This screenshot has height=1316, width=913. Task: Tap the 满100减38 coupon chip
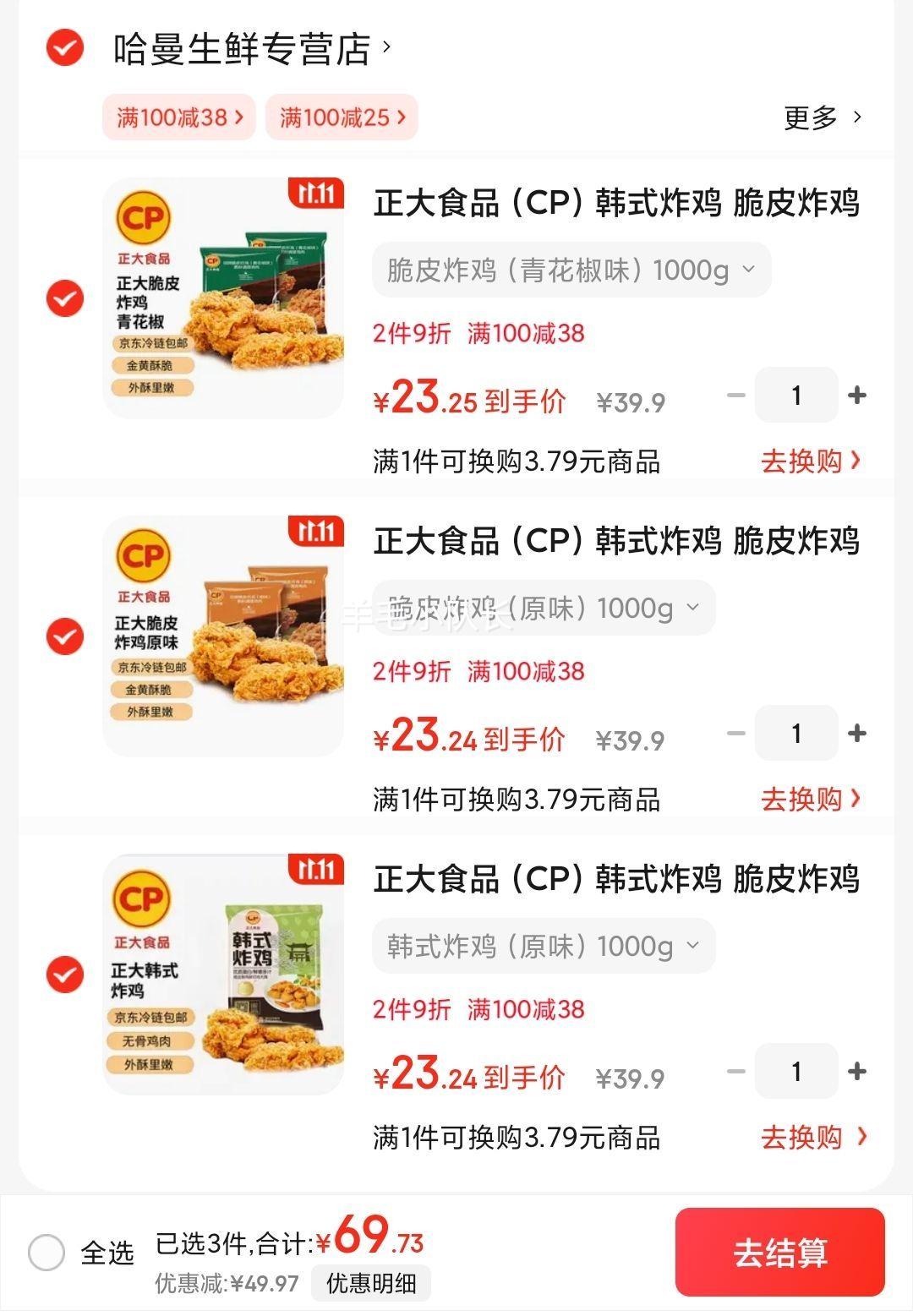pos(179,117)
